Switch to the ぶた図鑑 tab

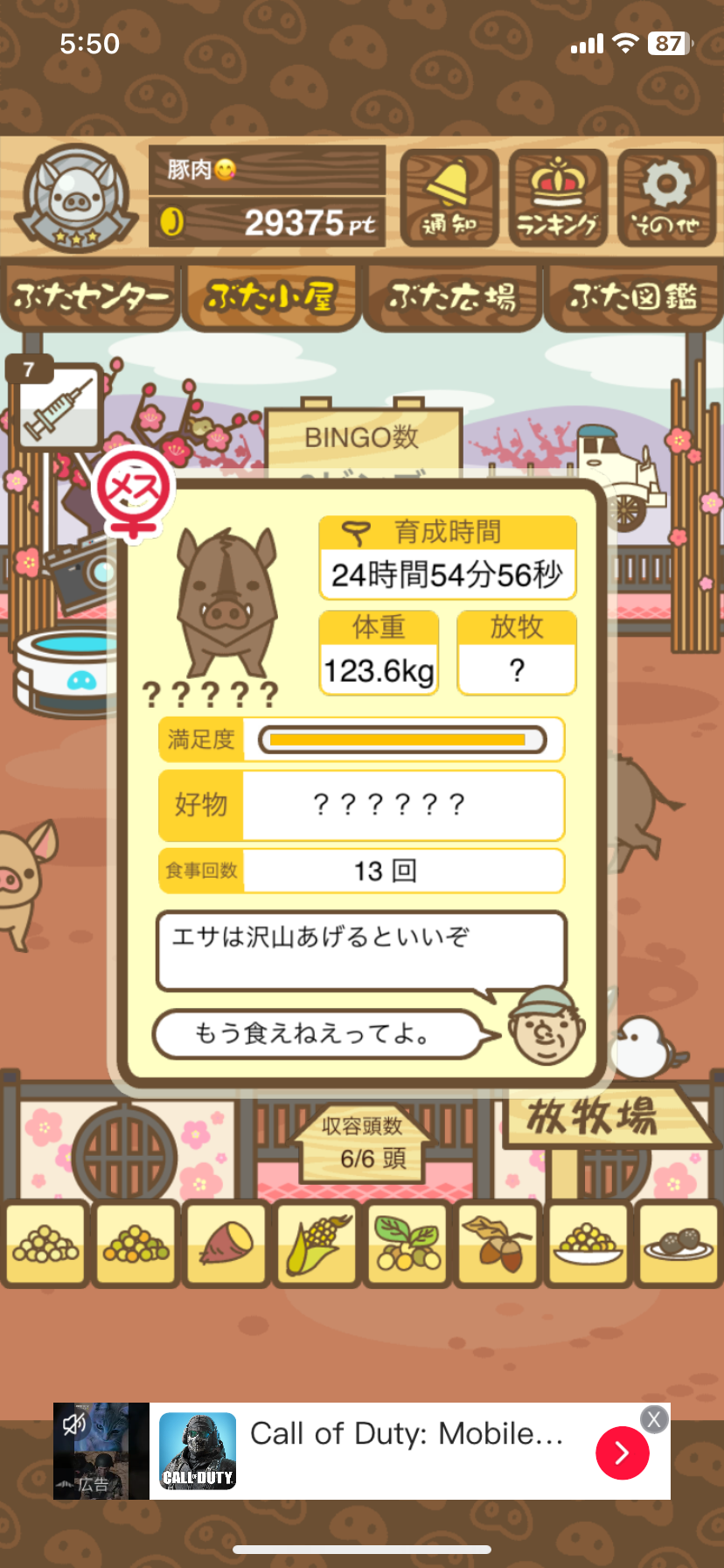[x=633, y=297]
